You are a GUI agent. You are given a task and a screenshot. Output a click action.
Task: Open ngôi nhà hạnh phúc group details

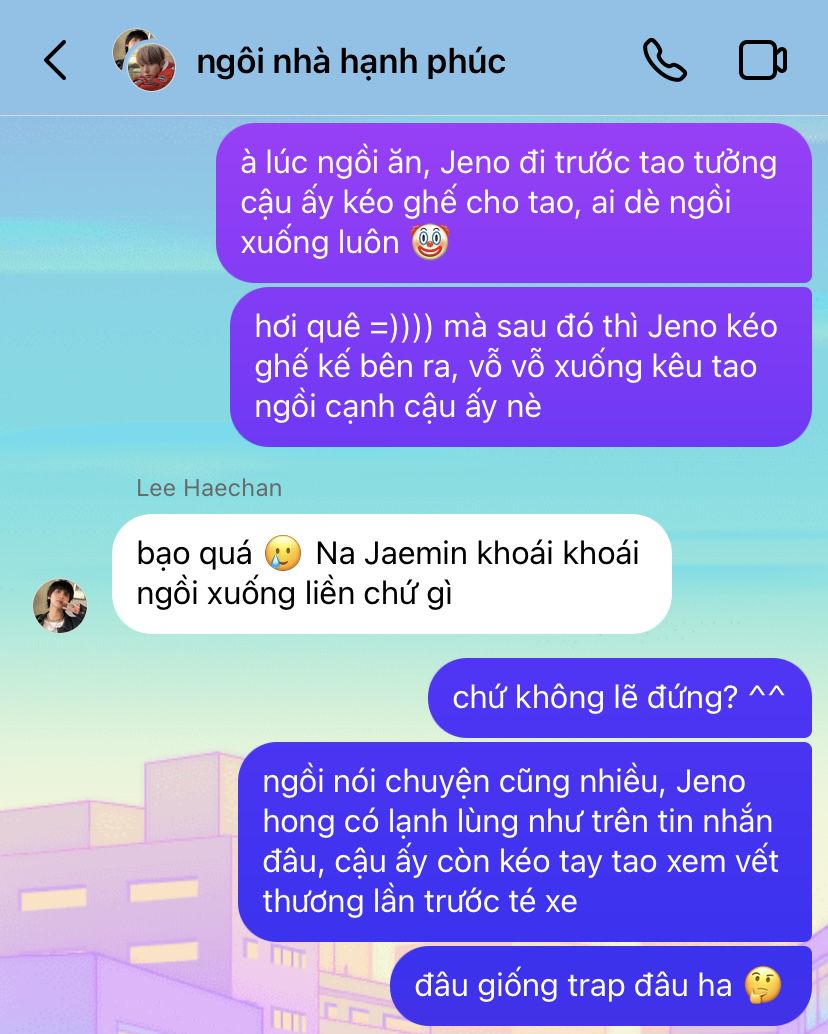(350, 61)
